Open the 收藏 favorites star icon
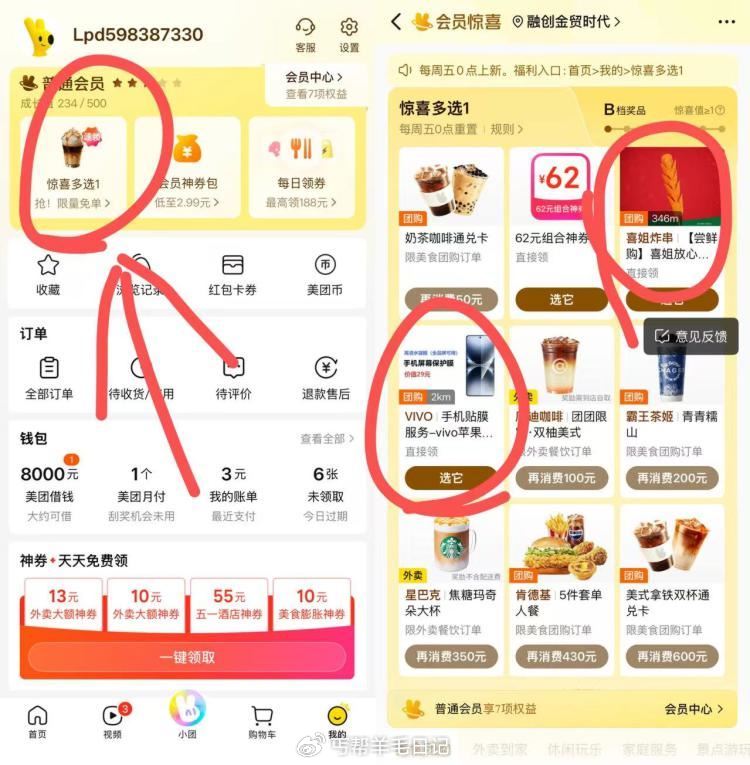The image size is (750, 765). coord(47,267)
